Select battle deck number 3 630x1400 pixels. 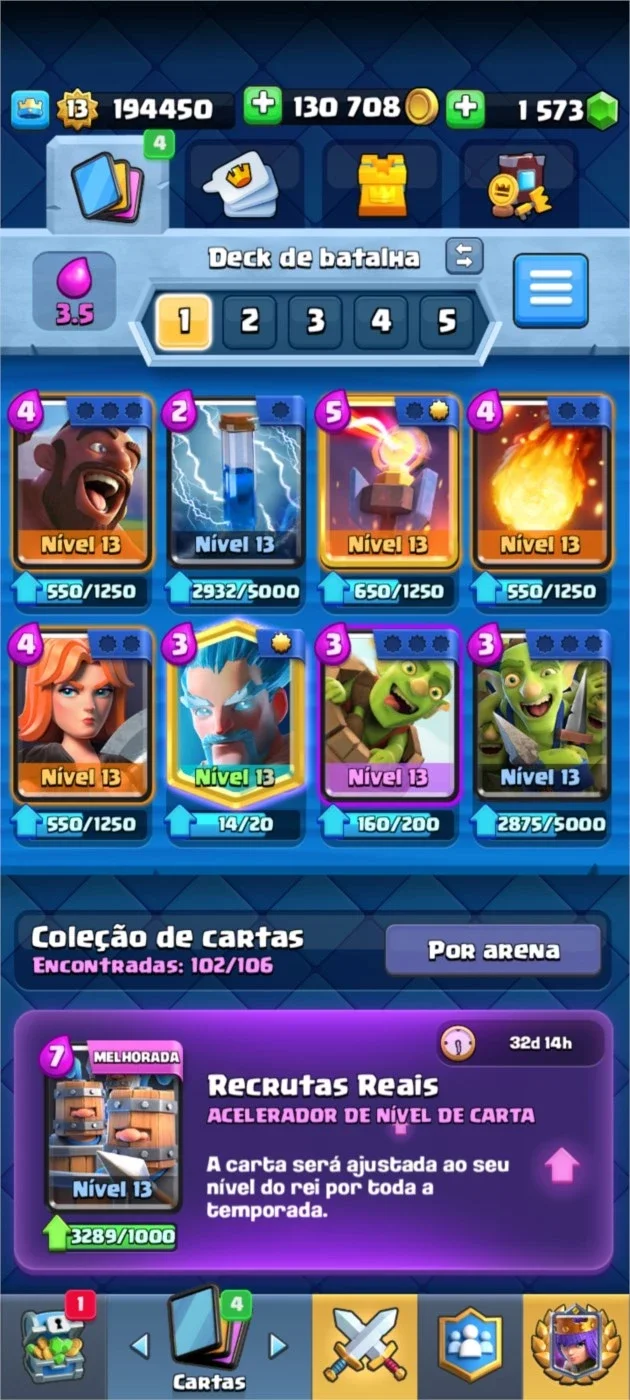[315, 321]
